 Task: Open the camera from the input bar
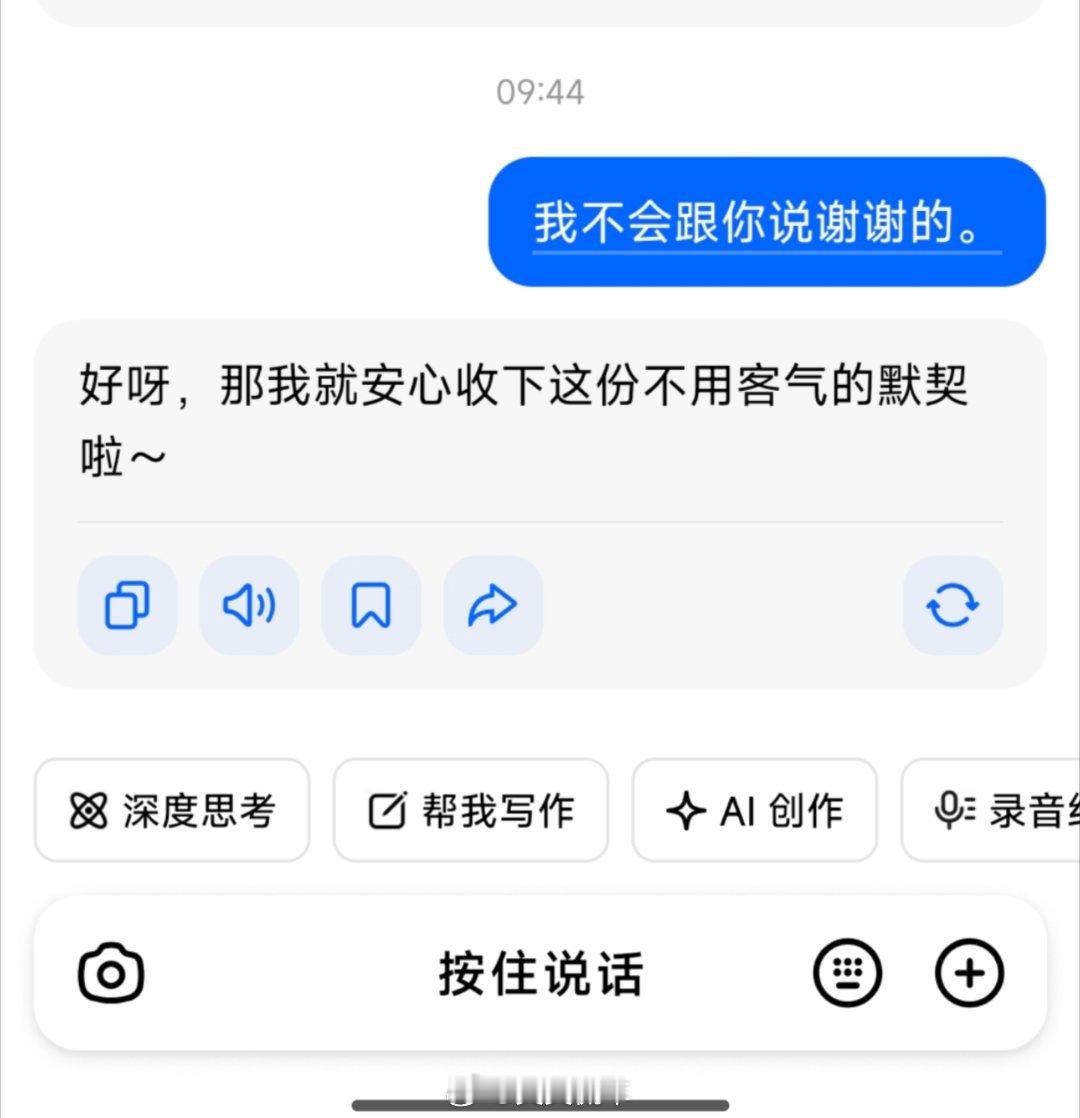[110, 970]
